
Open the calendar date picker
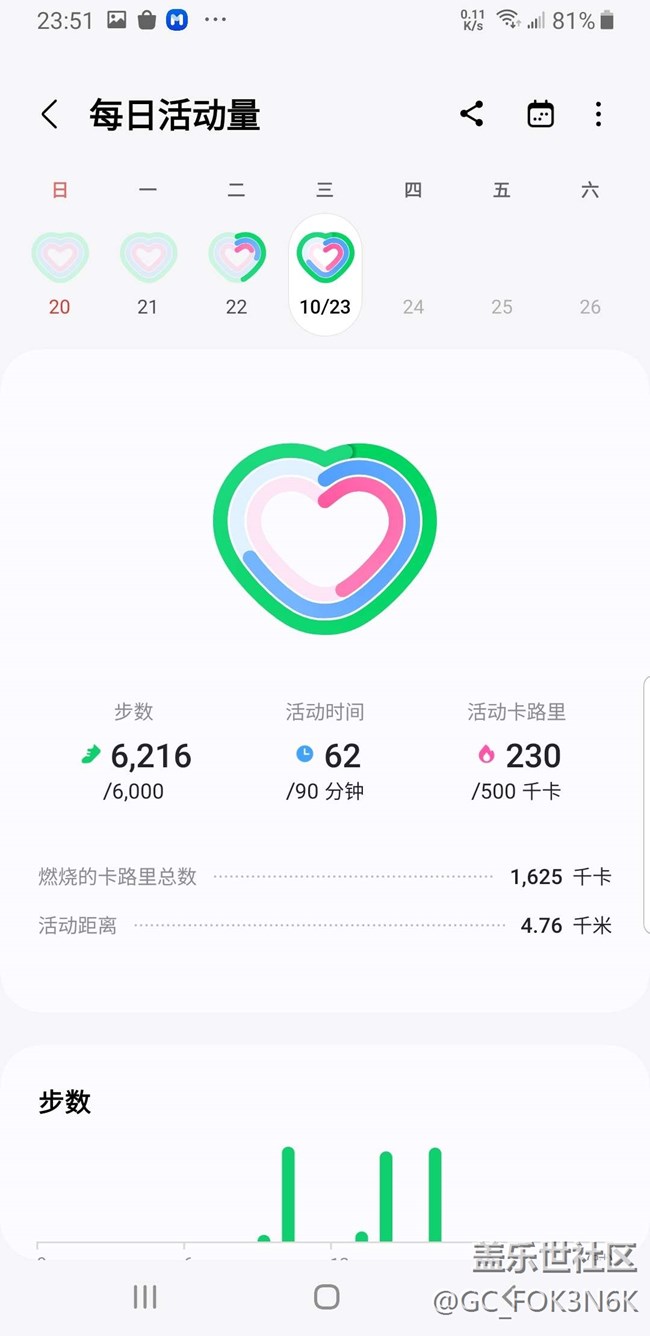[540, 114]
